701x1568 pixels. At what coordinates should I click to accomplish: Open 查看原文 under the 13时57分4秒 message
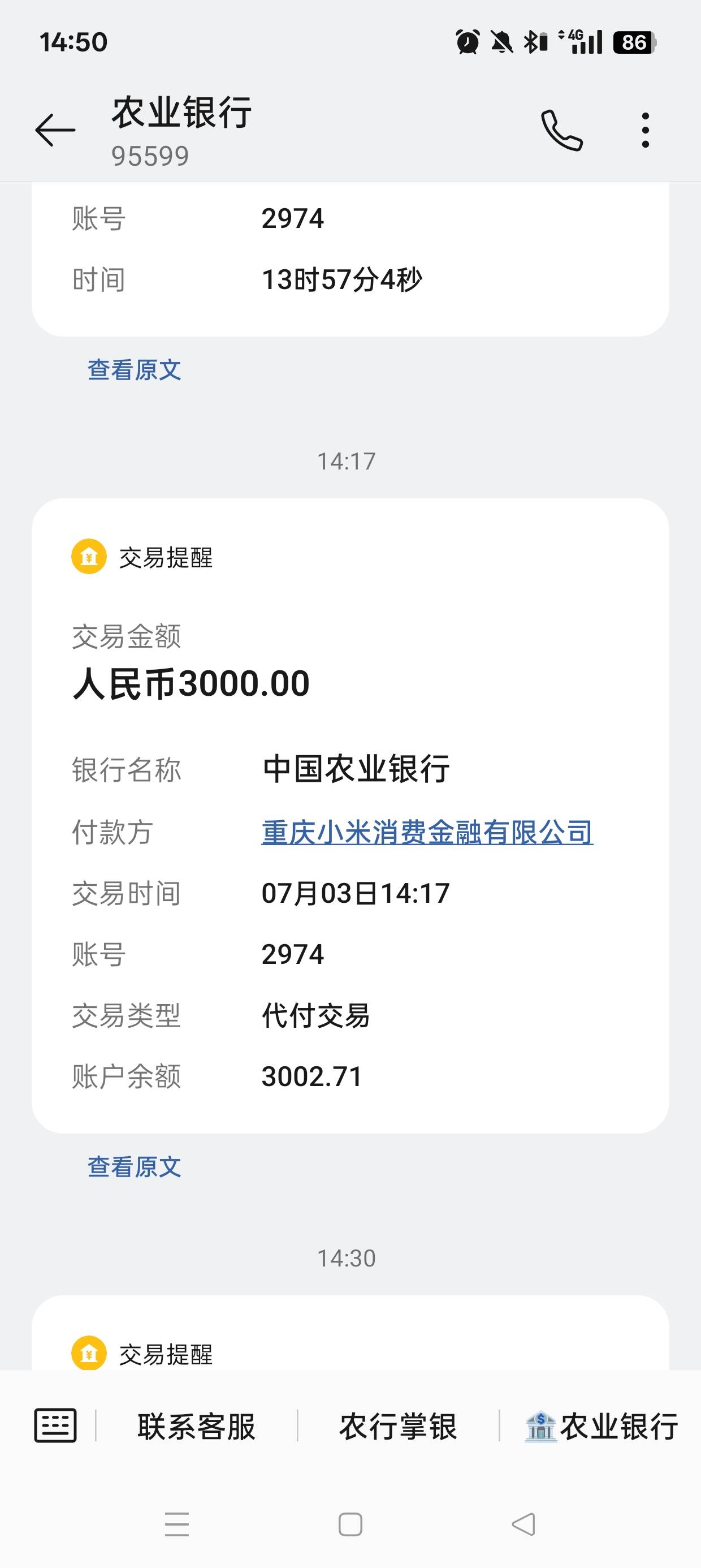point(135,369)
